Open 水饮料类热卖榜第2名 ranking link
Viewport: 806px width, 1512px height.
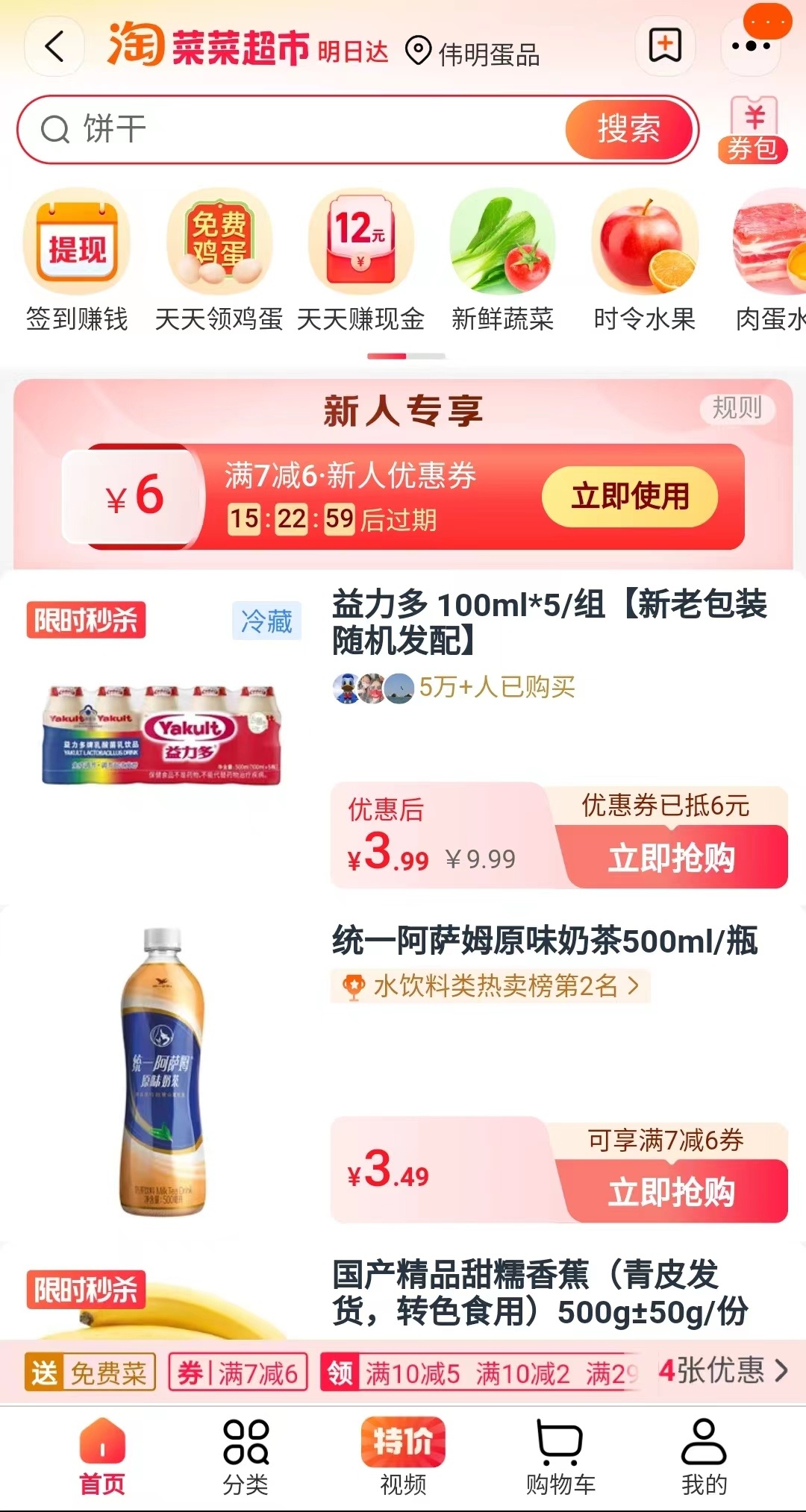click(x=491, y=986)
